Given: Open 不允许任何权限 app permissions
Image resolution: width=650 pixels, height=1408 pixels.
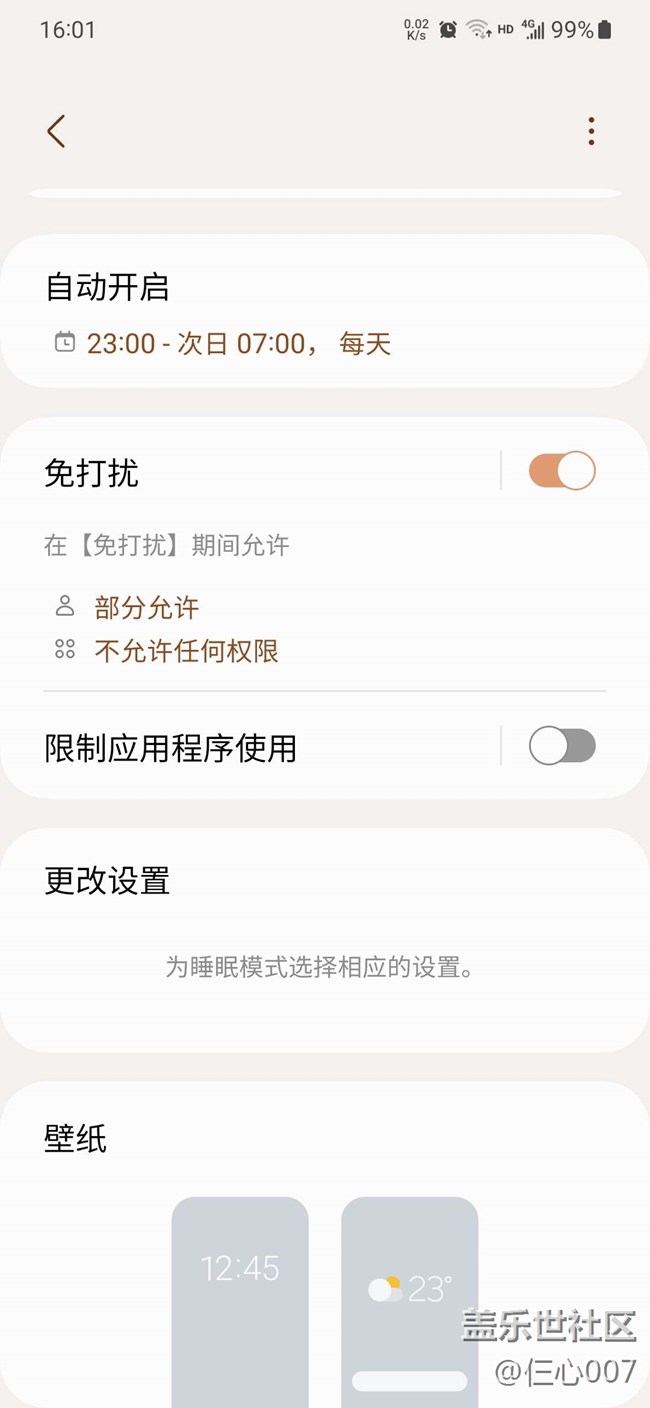Looking at the screenshot, I should [x=186, y=651].
